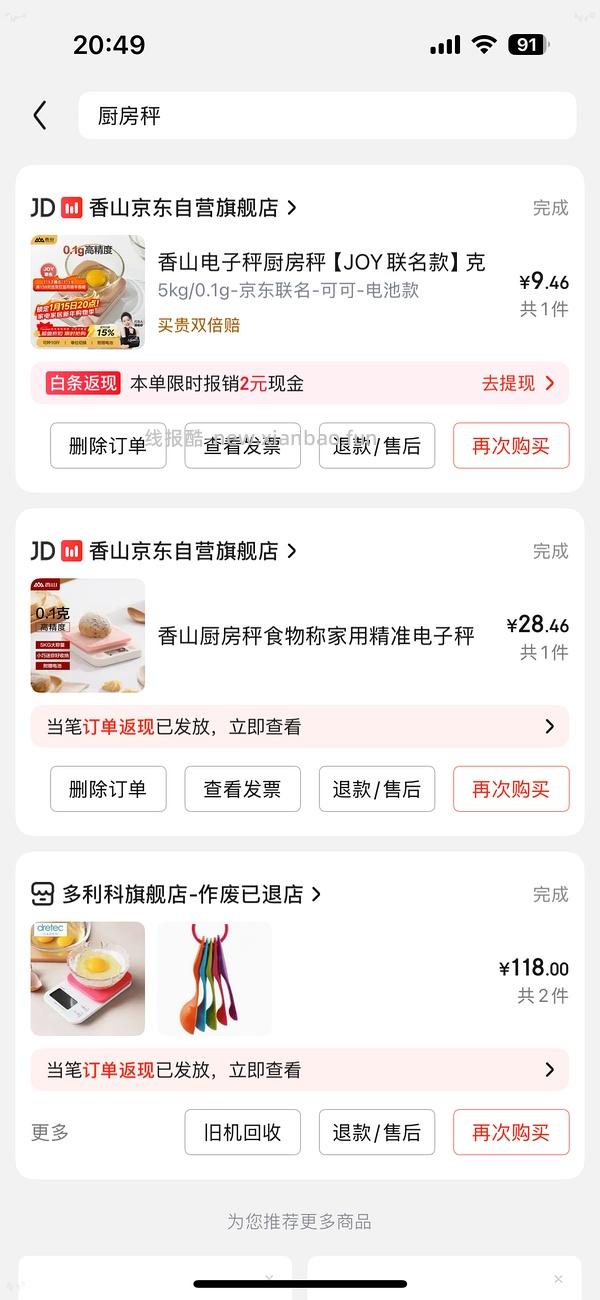Open the 多利科旗舰店 store page
The height and width of the screenshot is (1300, 600).
coord(183,894)
